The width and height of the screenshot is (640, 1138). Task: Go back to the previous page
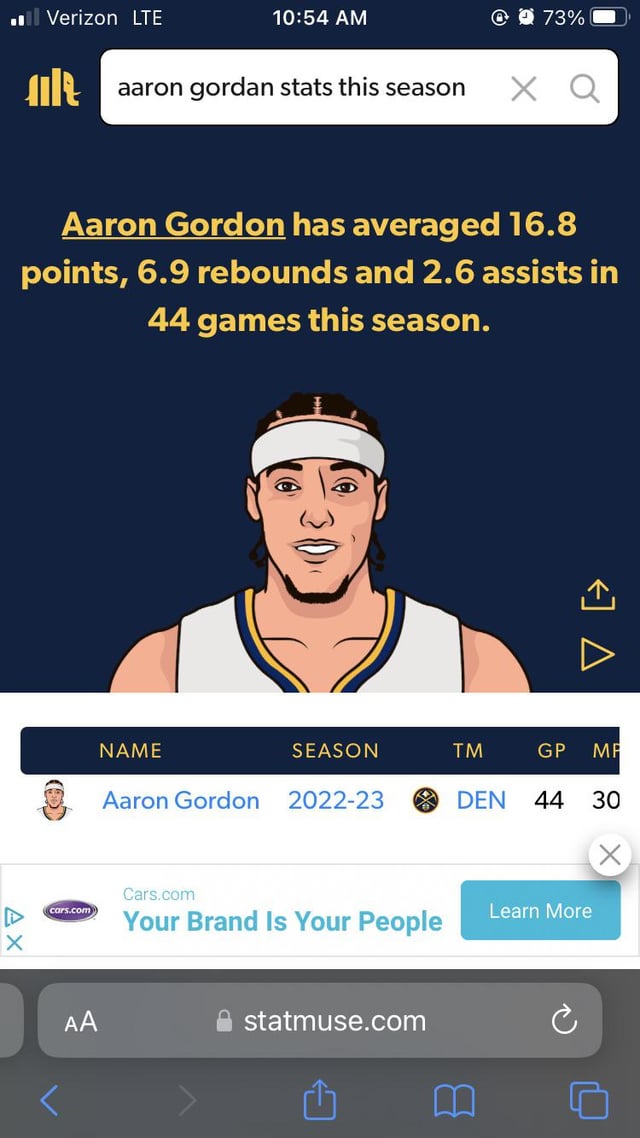coord(49,1100)
